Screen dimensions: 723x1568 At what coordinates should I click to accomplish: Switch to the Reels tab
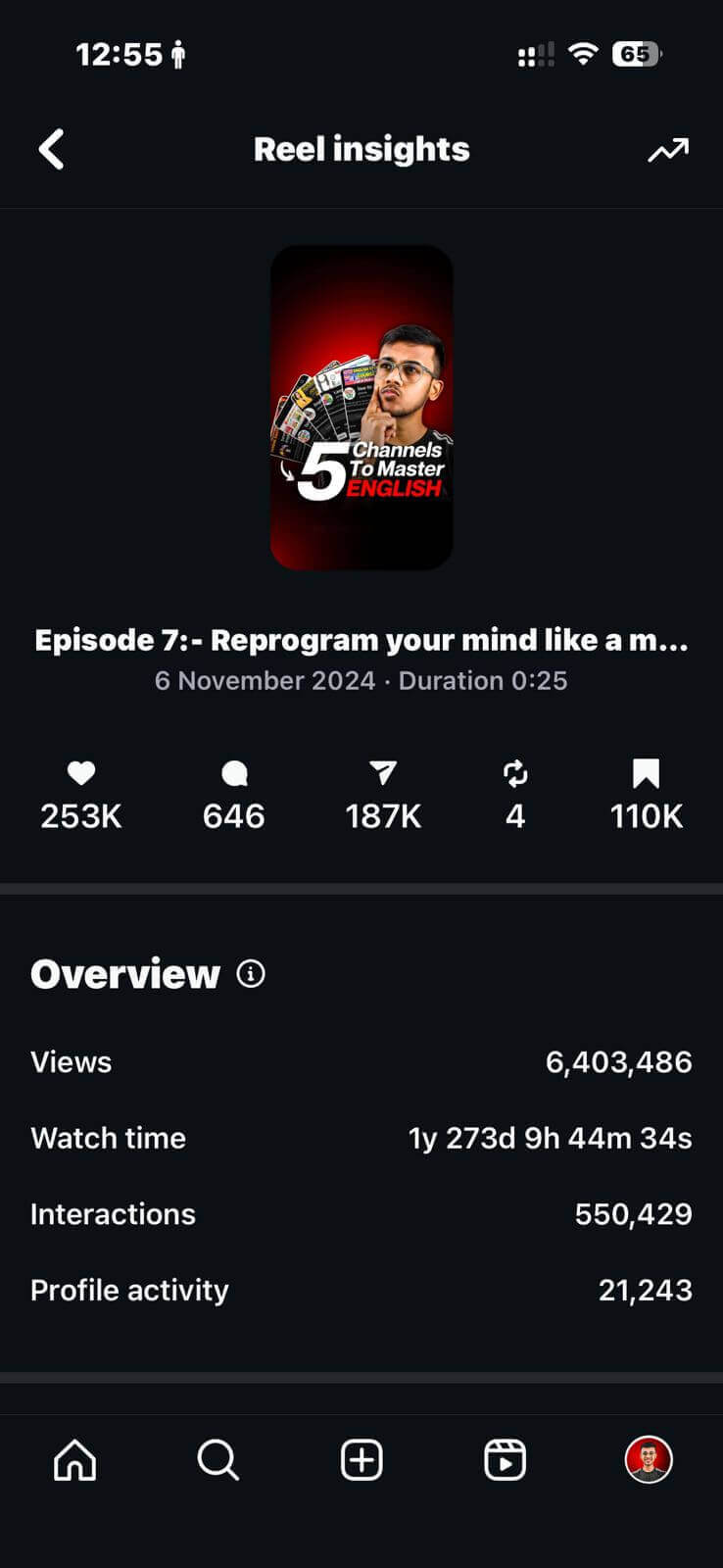(505, 1460)
